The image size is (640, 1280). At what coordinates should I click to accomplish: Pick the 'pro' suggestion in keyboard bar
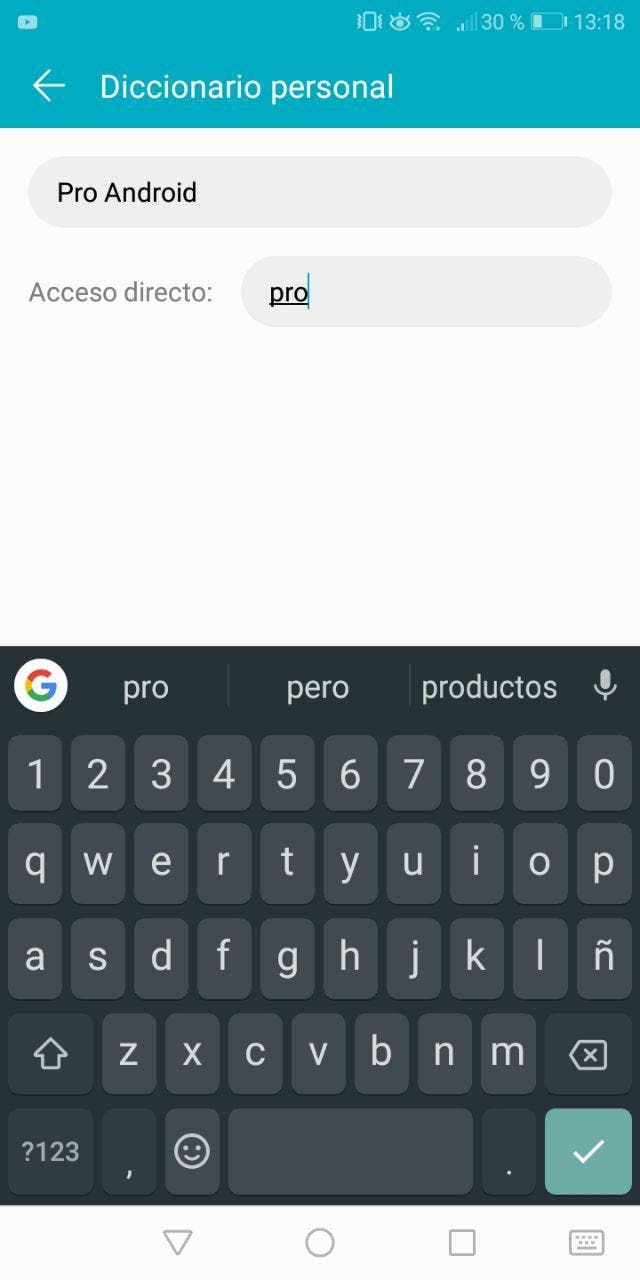145,687
